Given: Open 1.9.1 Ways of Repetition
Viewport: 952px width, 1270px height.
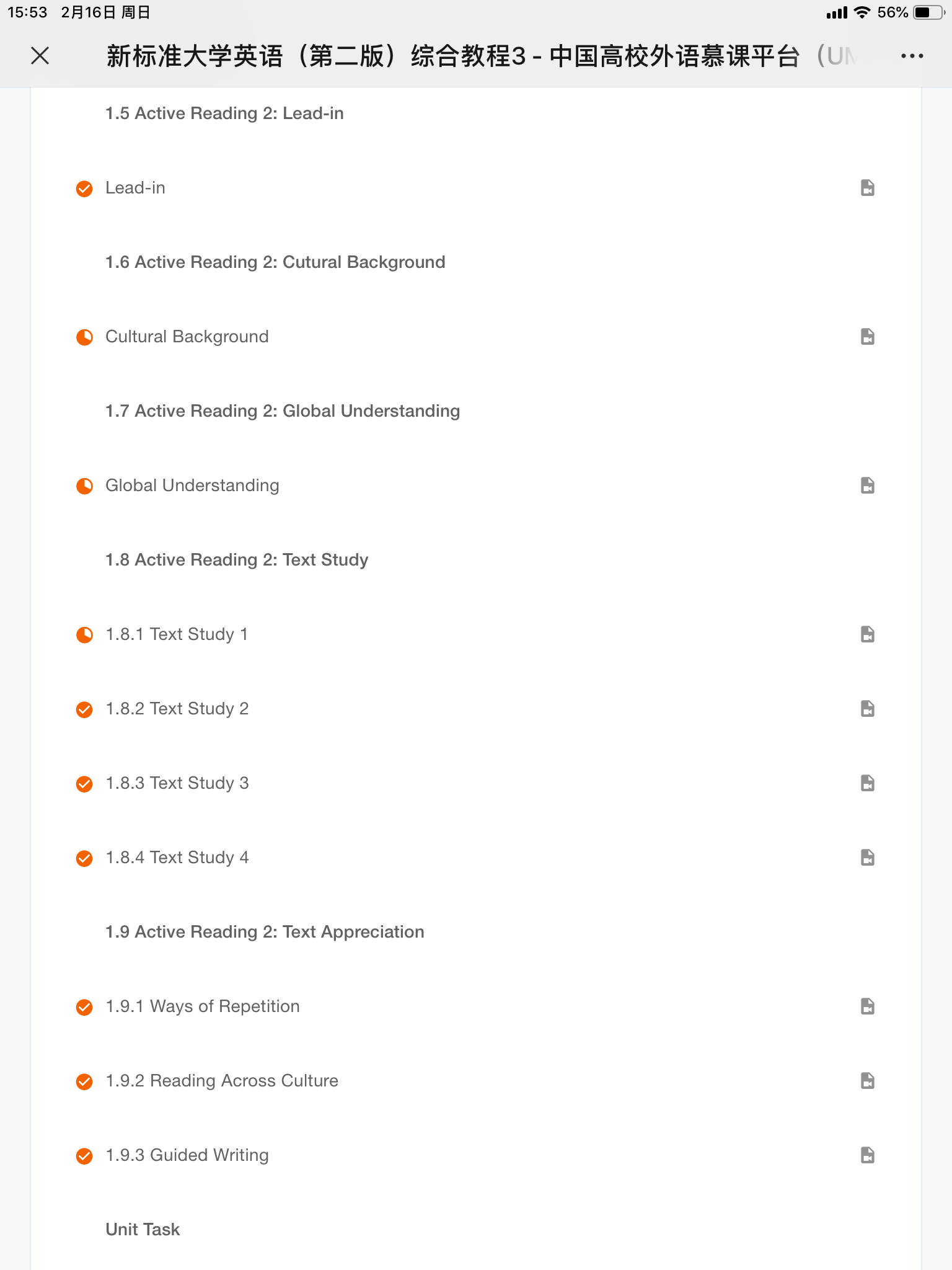Looking at the screenshot, I should coord(203,1006).
